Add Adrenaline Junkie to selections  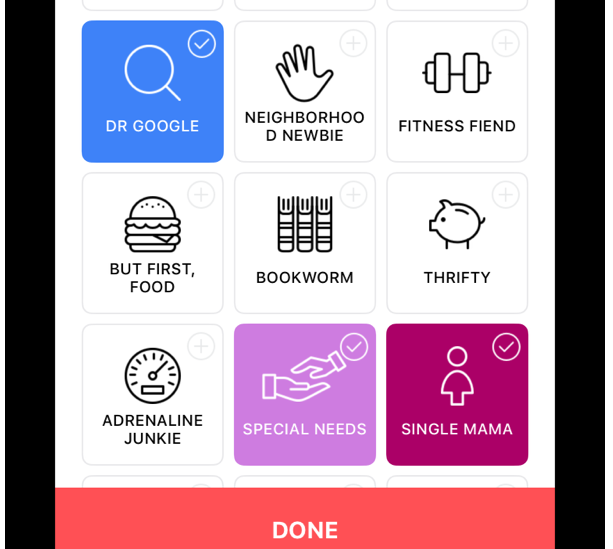tap(152, 394)
